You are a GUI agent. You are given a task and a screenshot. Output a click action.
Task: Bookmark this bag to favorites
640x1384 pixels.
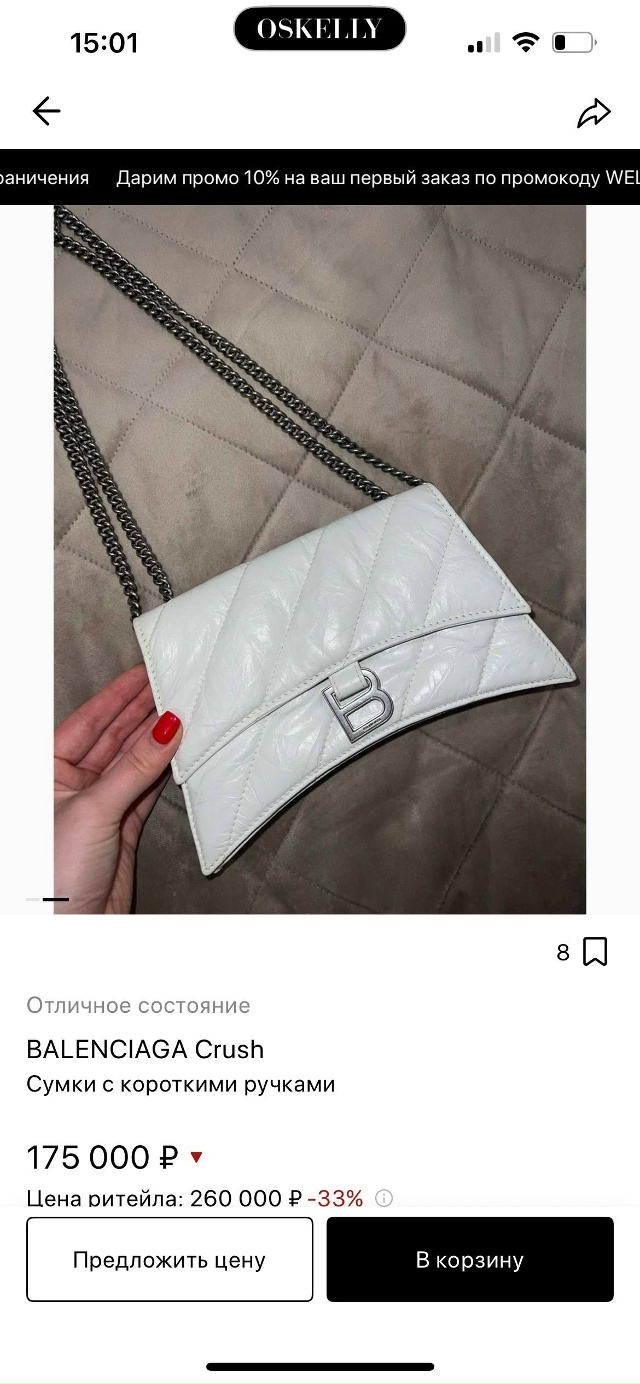pyautogui.click(x=595, y=952)
